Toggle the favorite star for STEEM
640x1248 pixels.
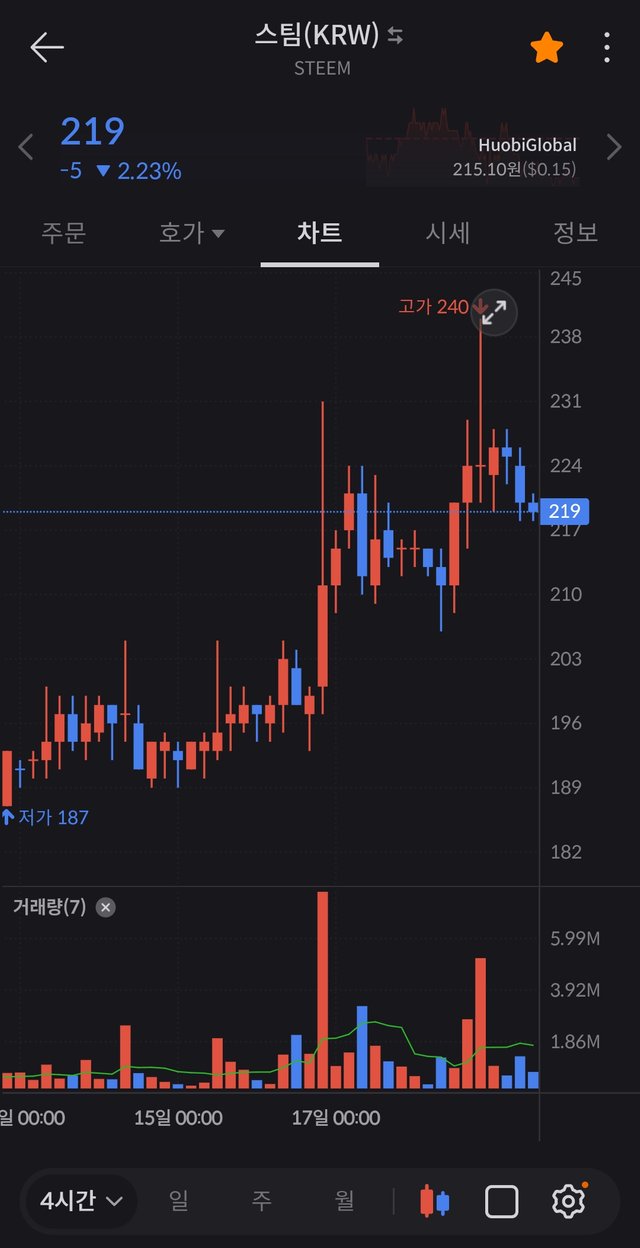(x=546, y=47)
